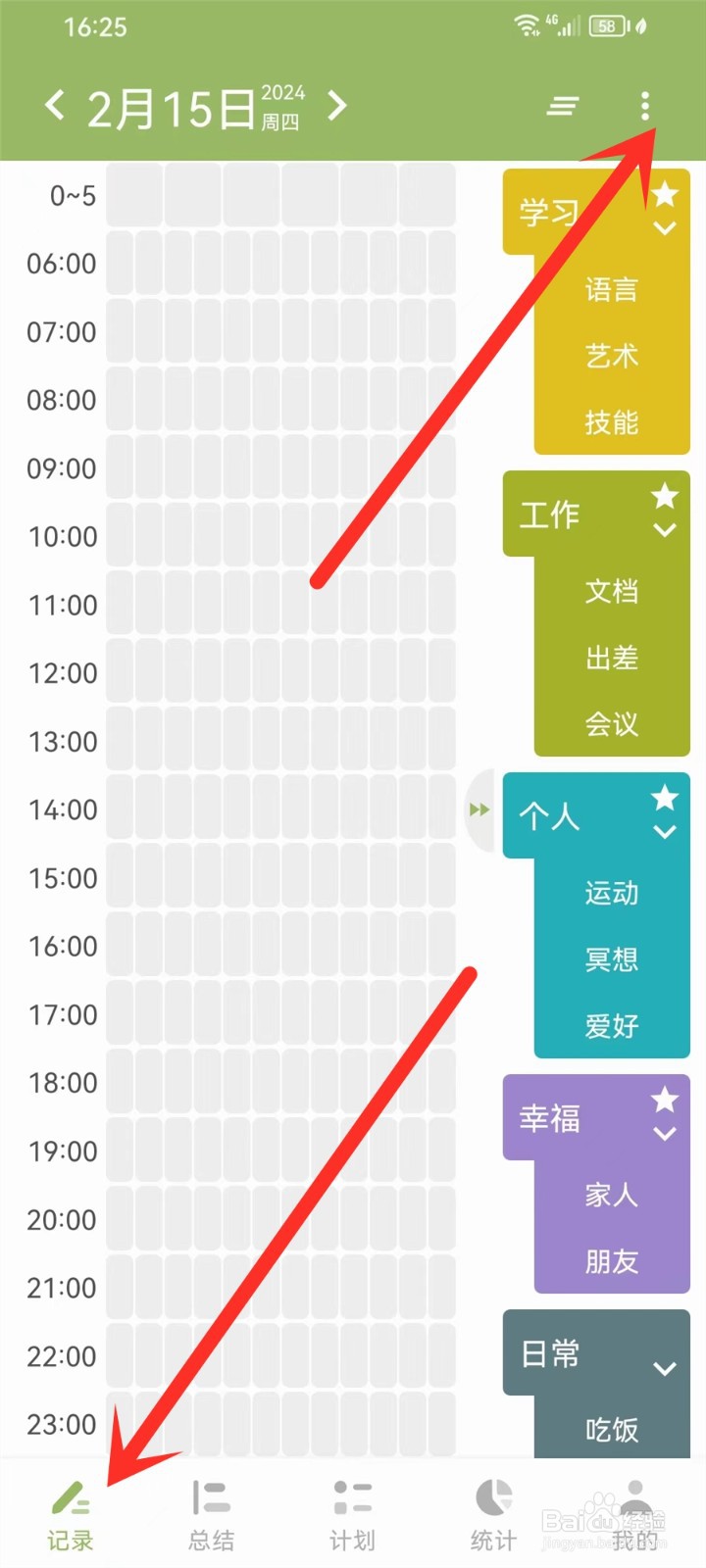Star the 学习 category
The height and width of the screenshot is (1568, 706).
666,195
